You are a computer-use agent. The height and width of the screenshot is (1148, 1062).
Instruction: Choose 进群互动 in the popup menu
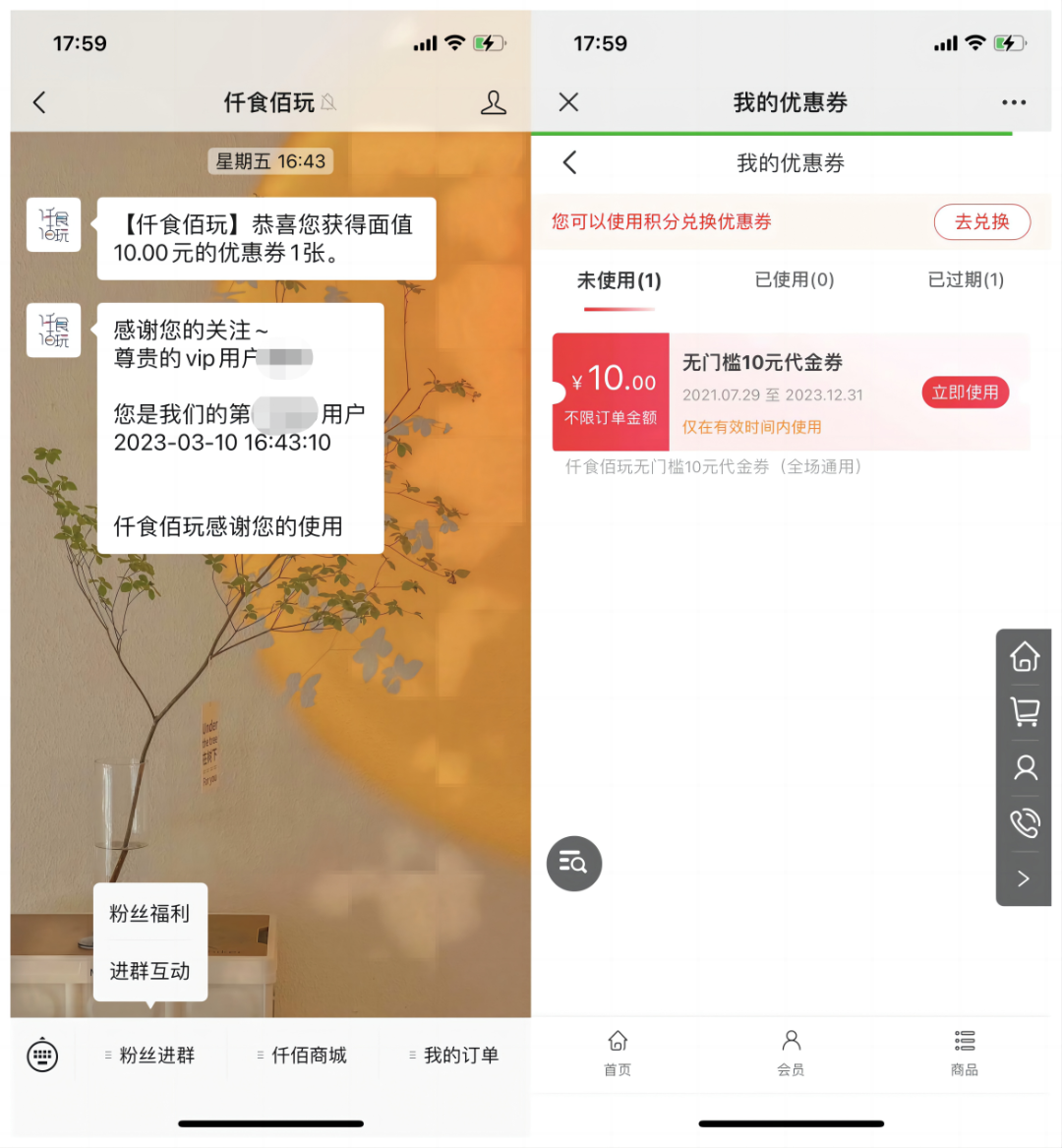coord(149,971)
